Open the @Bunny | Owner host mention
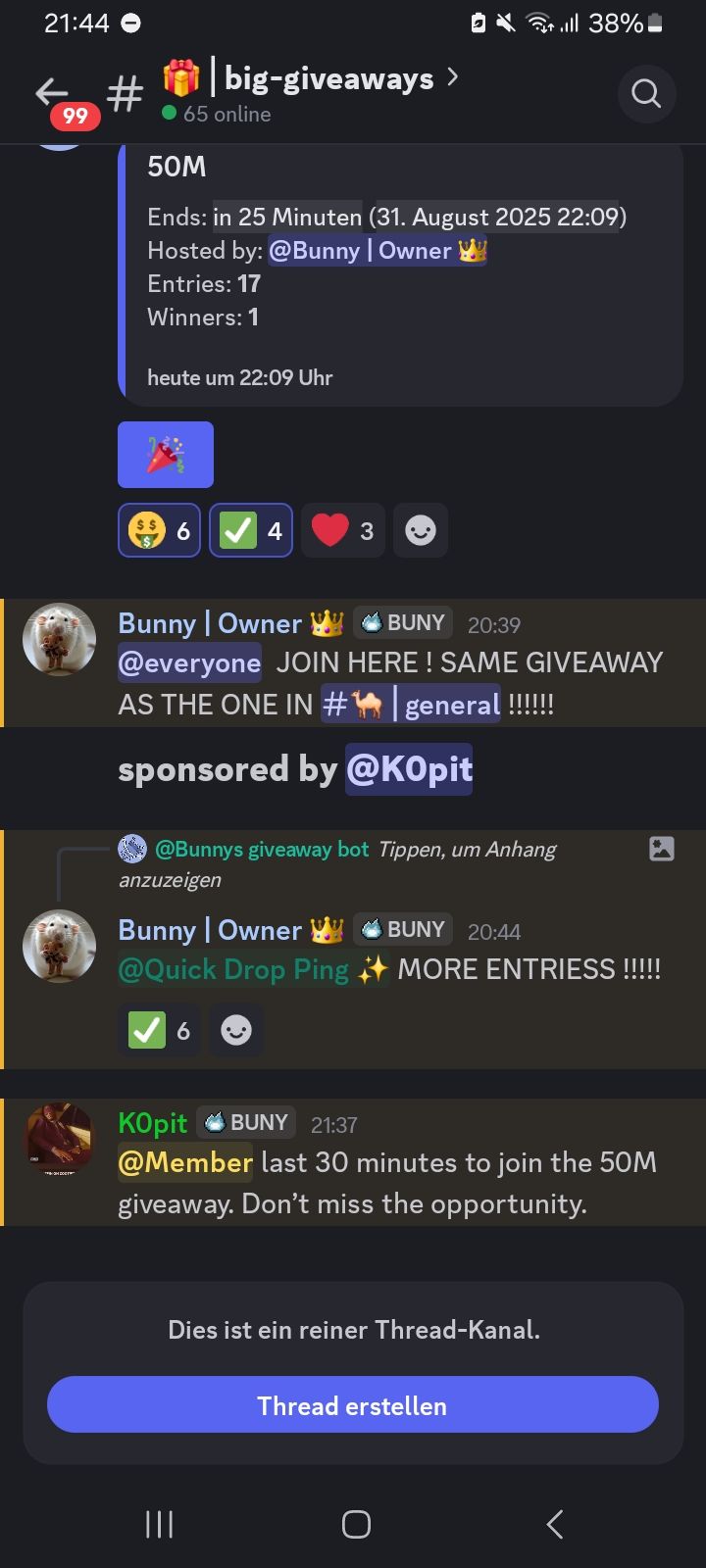706x1568 pixels. point(378,251)
